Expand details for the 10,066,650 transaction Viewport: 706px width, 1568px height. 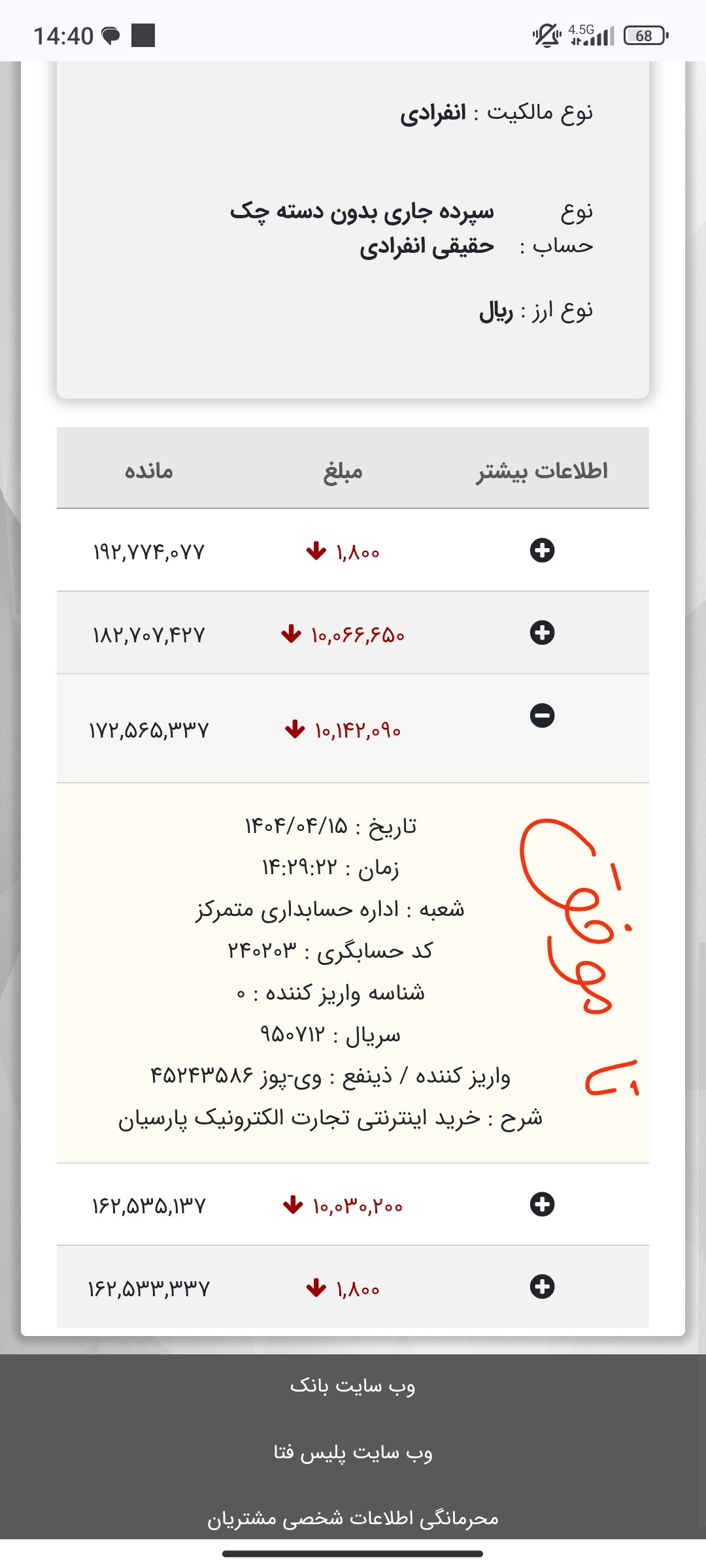(x=542, y=632)
